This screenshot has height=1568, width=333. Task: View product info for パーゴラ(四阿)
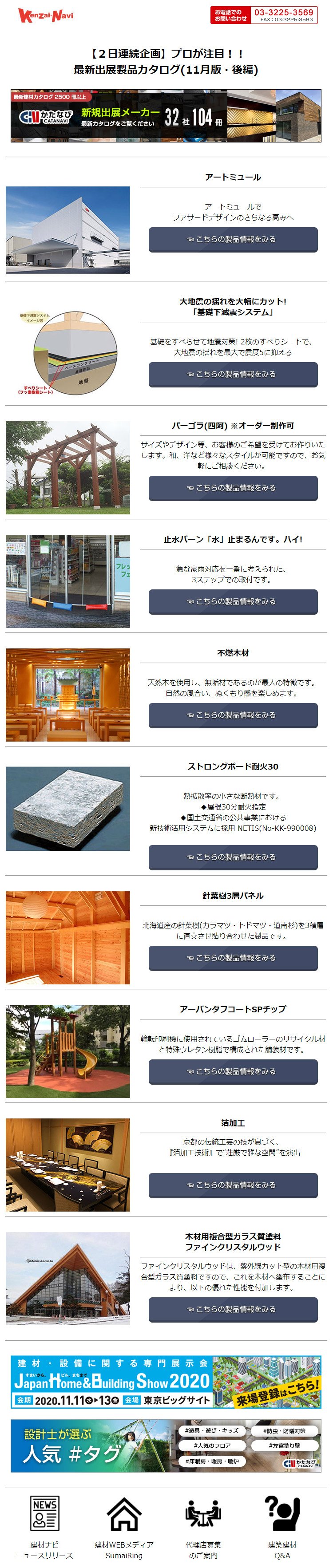233,488
